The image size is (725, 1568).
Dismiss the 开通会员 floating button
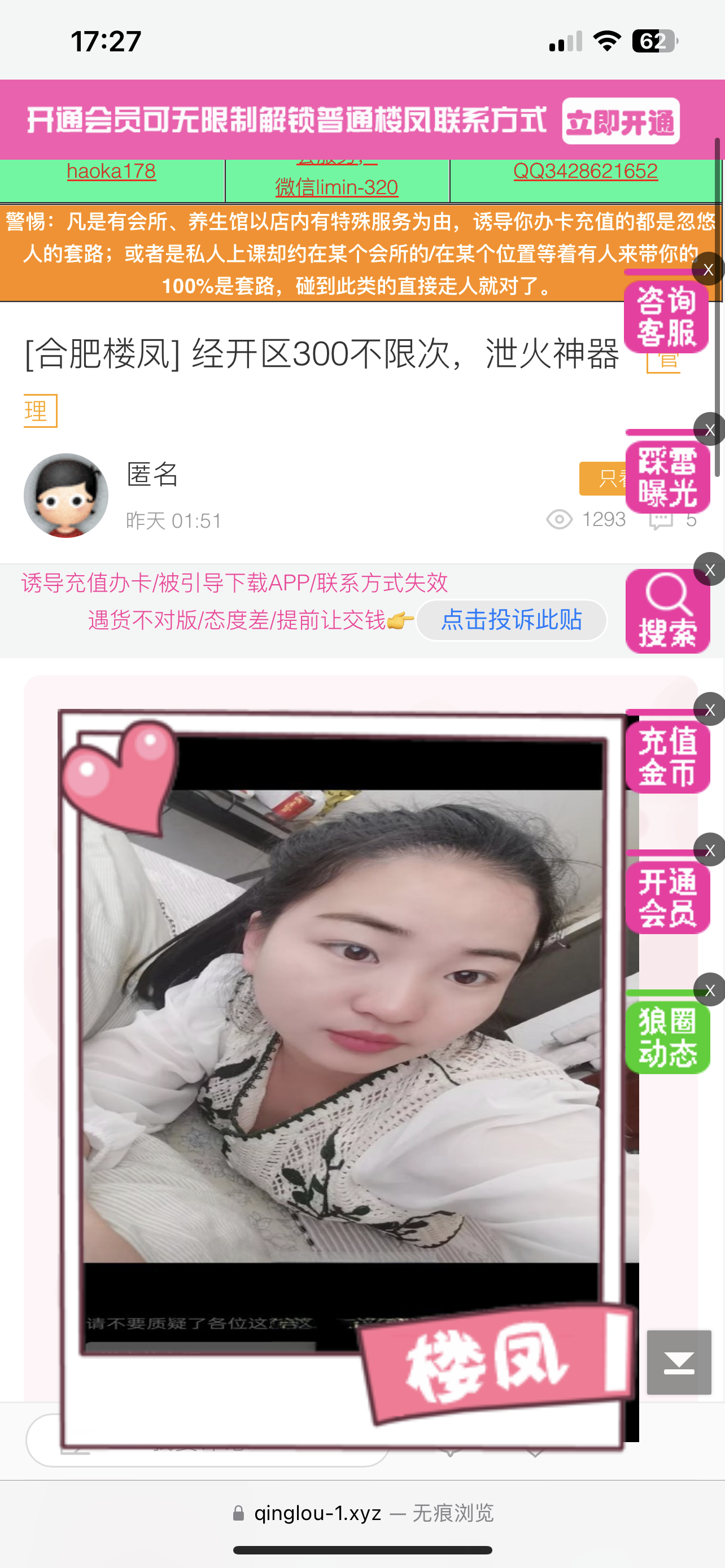710,851
